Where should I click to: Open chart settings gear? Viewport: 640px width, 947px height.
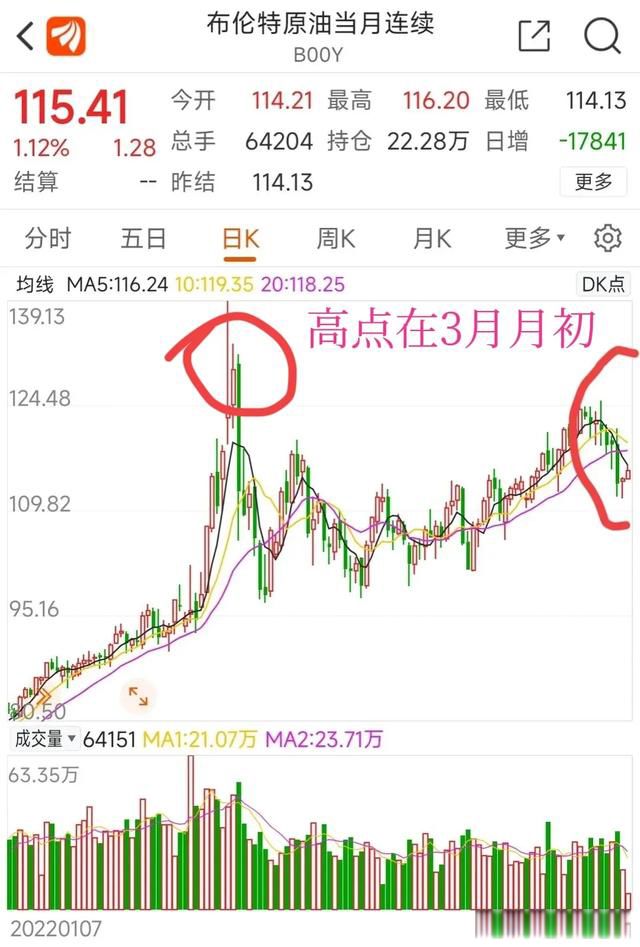tap(607, 238)
